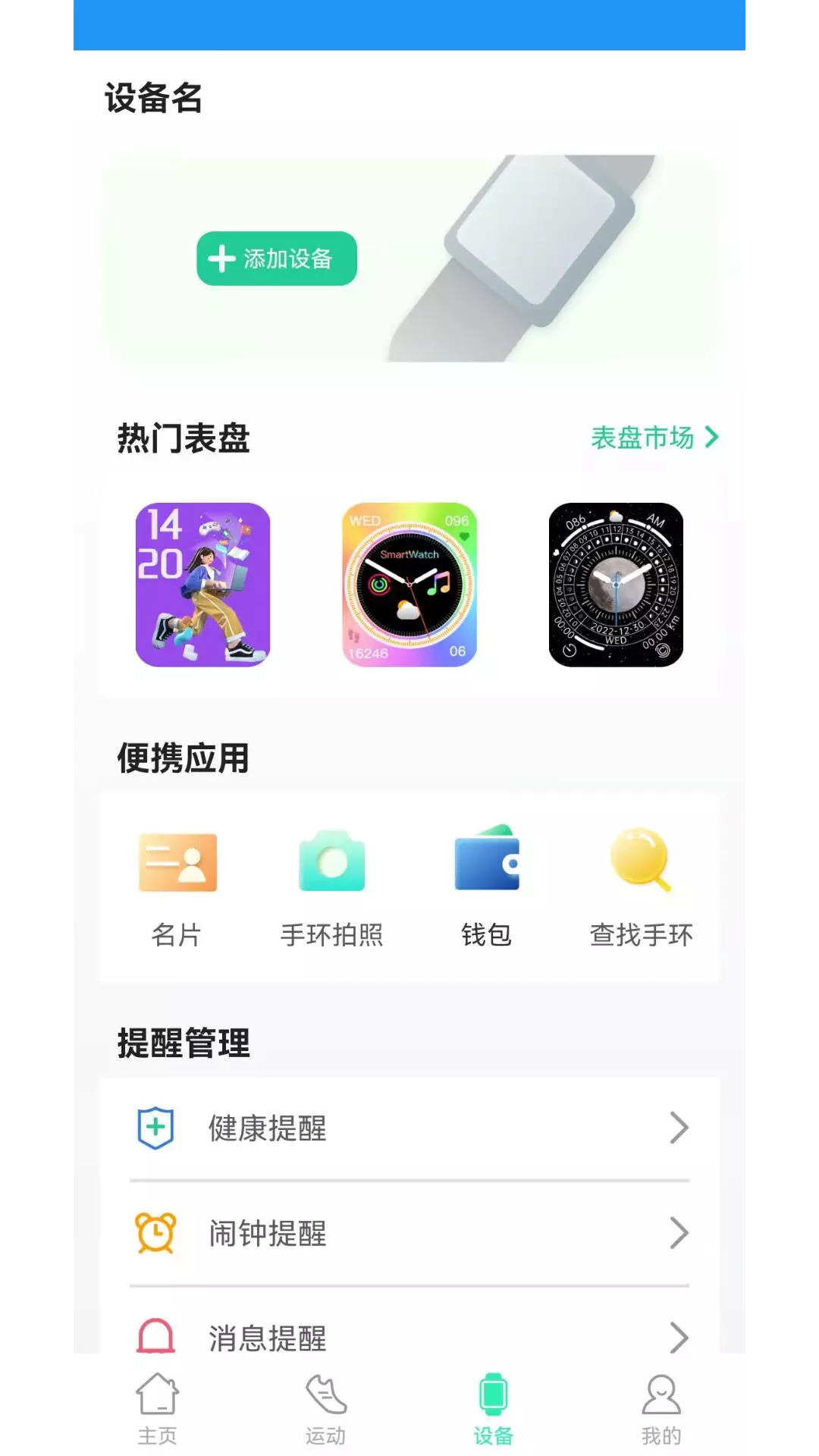Open 消息提醒 message reminders
Image resolution: width=819 pixels, height=1456 pixels.
409,1336
